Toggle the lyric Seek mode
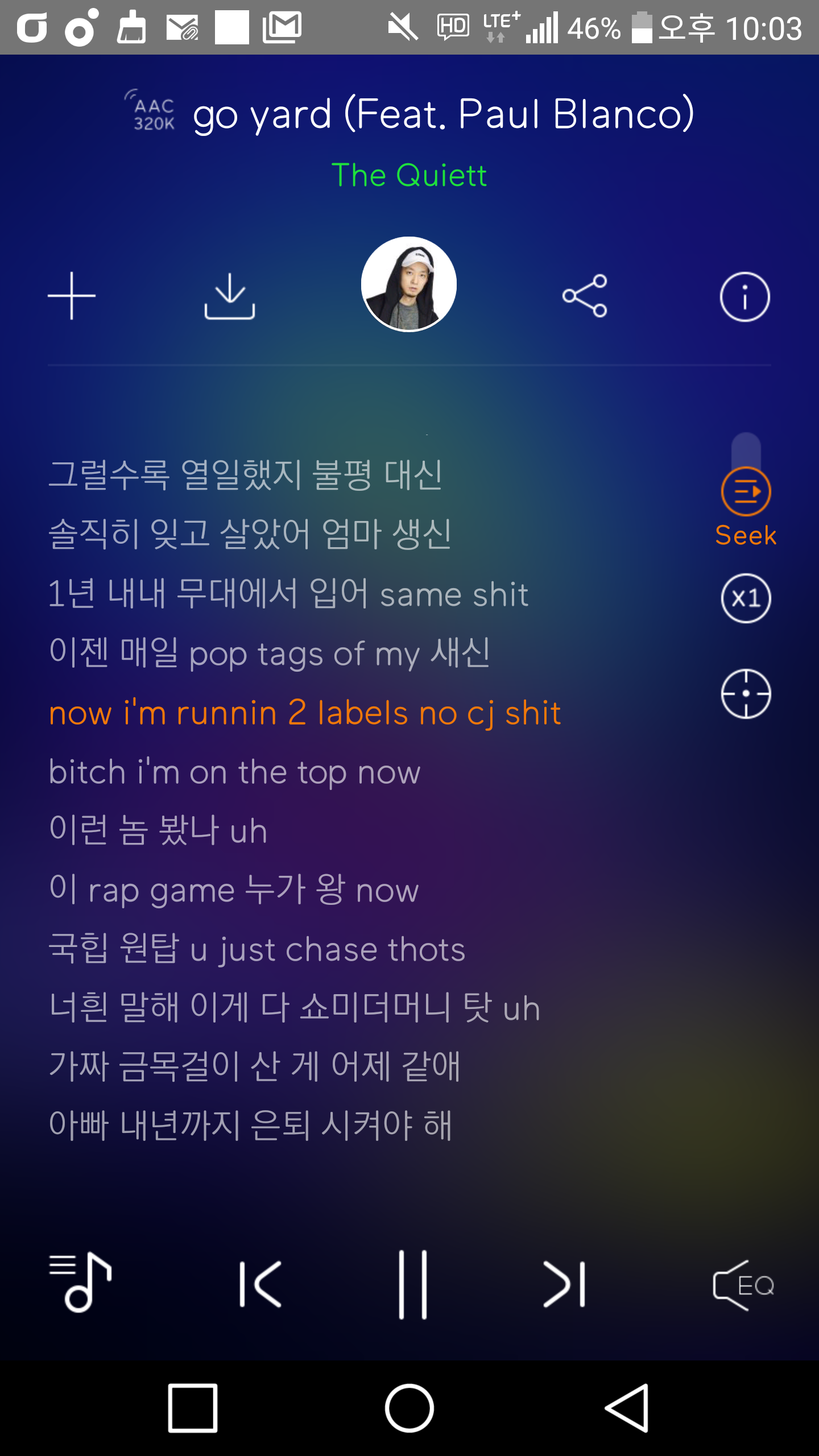The width and height of the screenshot is (819, 1456). [746, 493]
